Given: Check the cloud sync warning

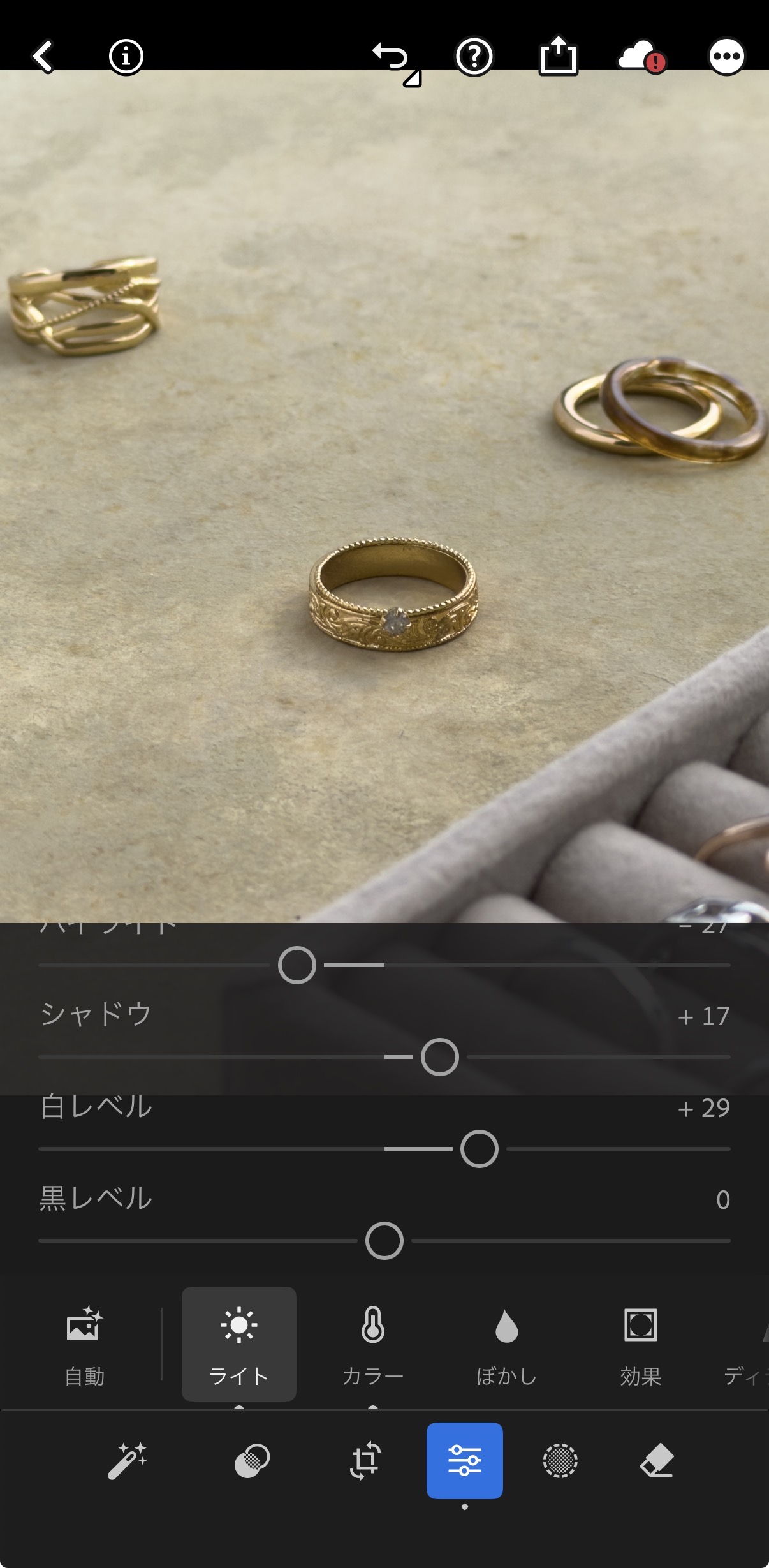Looking at the screenshot, I should tap(641, 57).
